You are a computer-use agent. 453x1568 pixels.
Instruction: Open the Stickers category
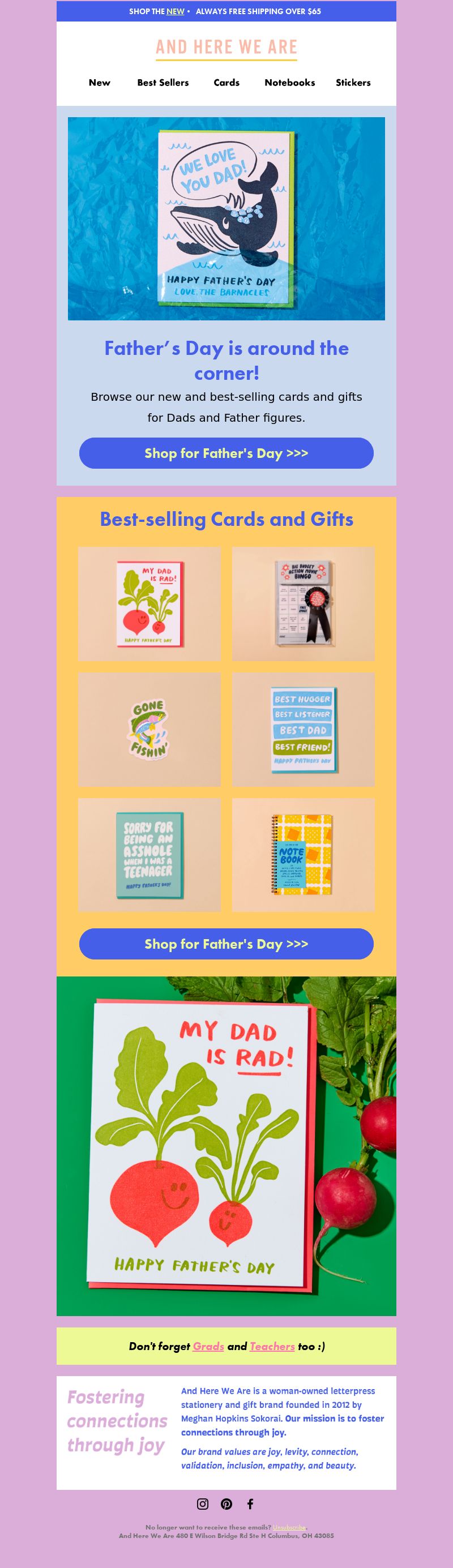tap(353, 83)
